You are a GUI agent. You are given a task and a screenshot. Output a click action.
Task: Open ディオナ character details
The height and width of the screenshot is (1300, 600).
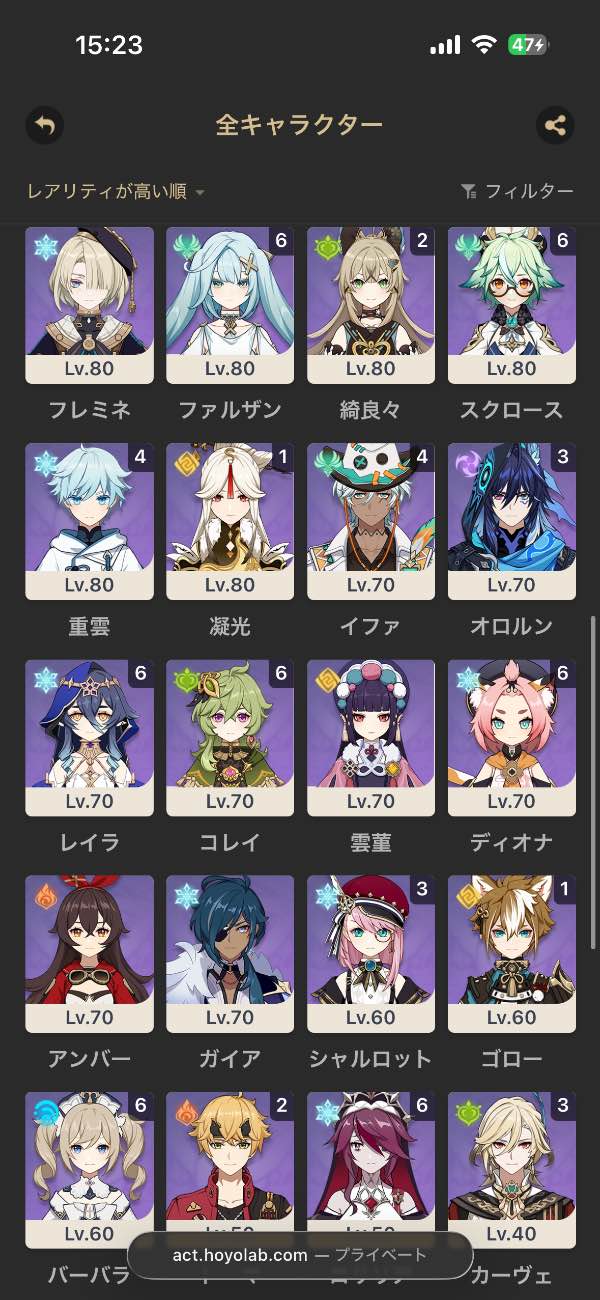512,737
